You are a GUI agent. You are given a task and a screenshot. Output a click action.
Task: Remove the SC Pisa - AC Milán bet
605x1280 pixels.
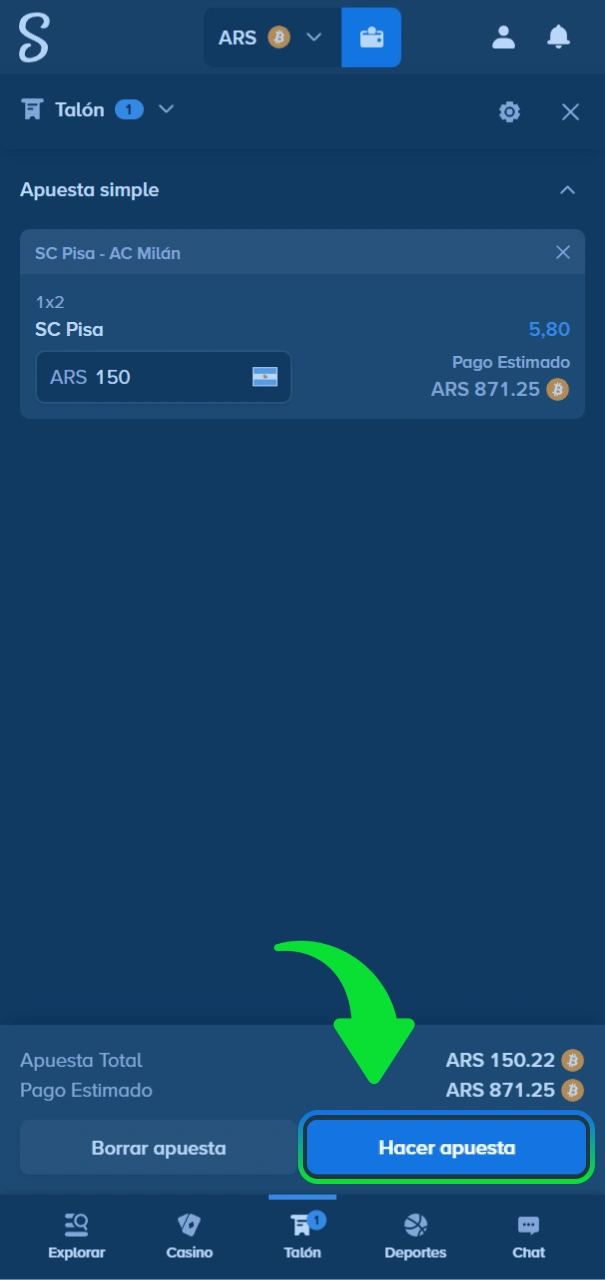coord(563,253)
